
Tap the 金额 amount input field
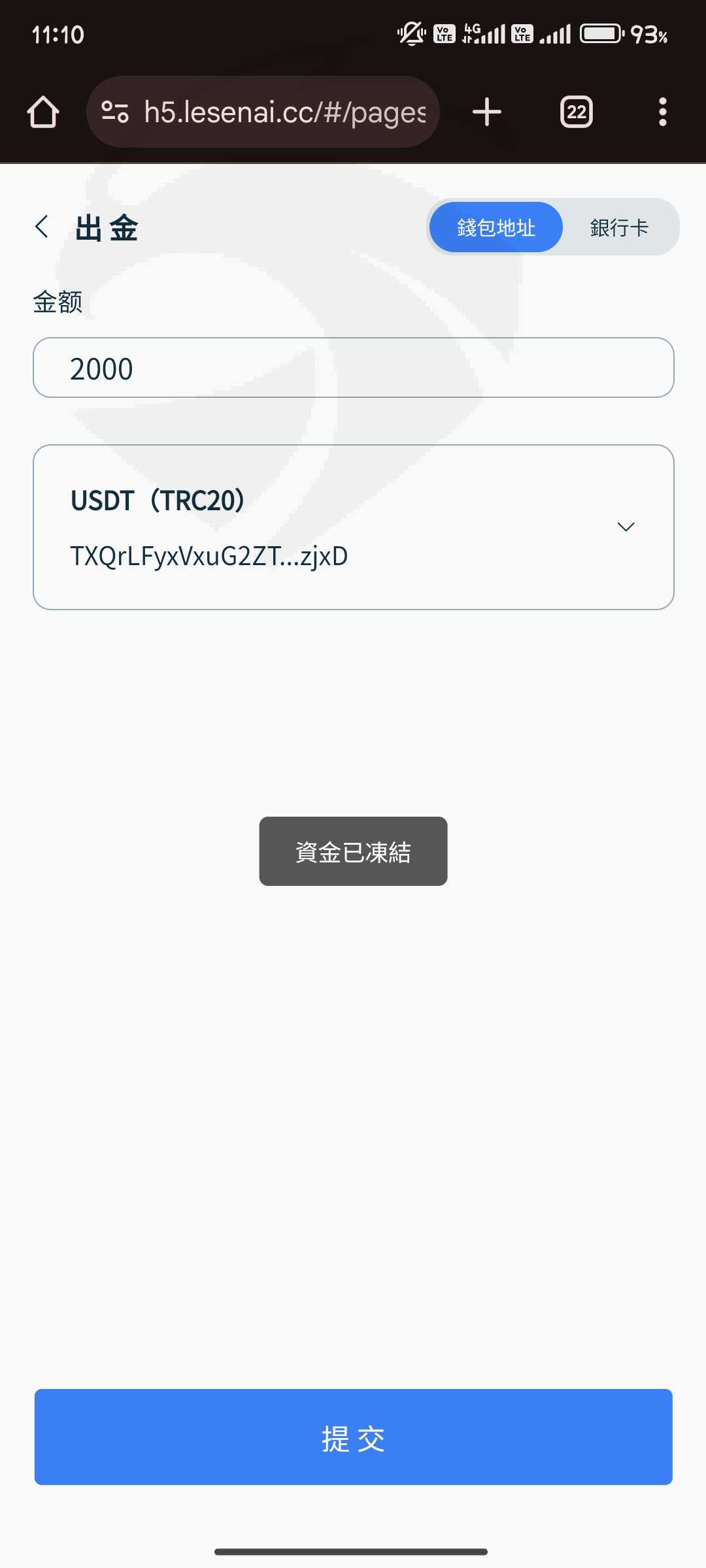(353, 367)
